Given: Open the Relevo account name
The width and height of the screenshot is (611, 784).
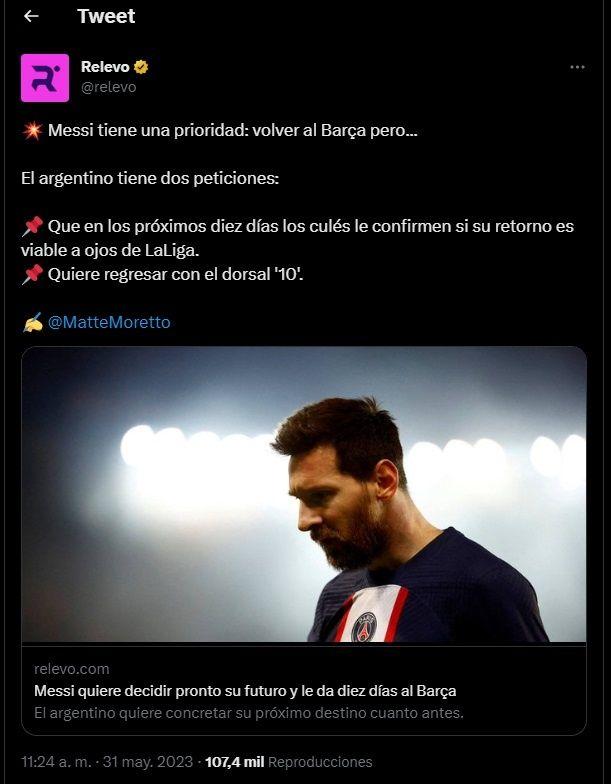Looking at the screenshot, I should pyautogui.click(x=105, y=67).
